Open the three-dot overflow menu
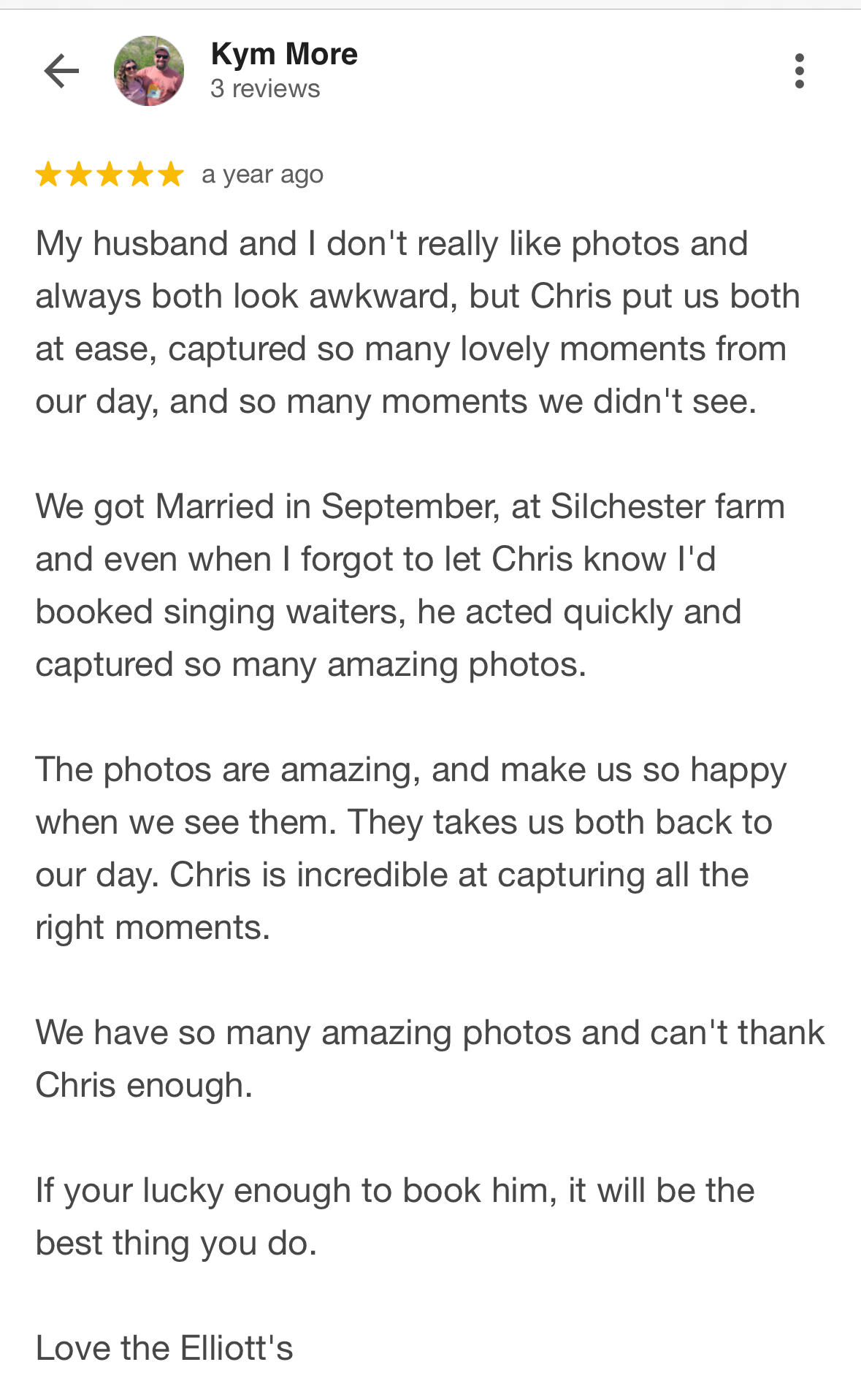 tap(800, 71)
